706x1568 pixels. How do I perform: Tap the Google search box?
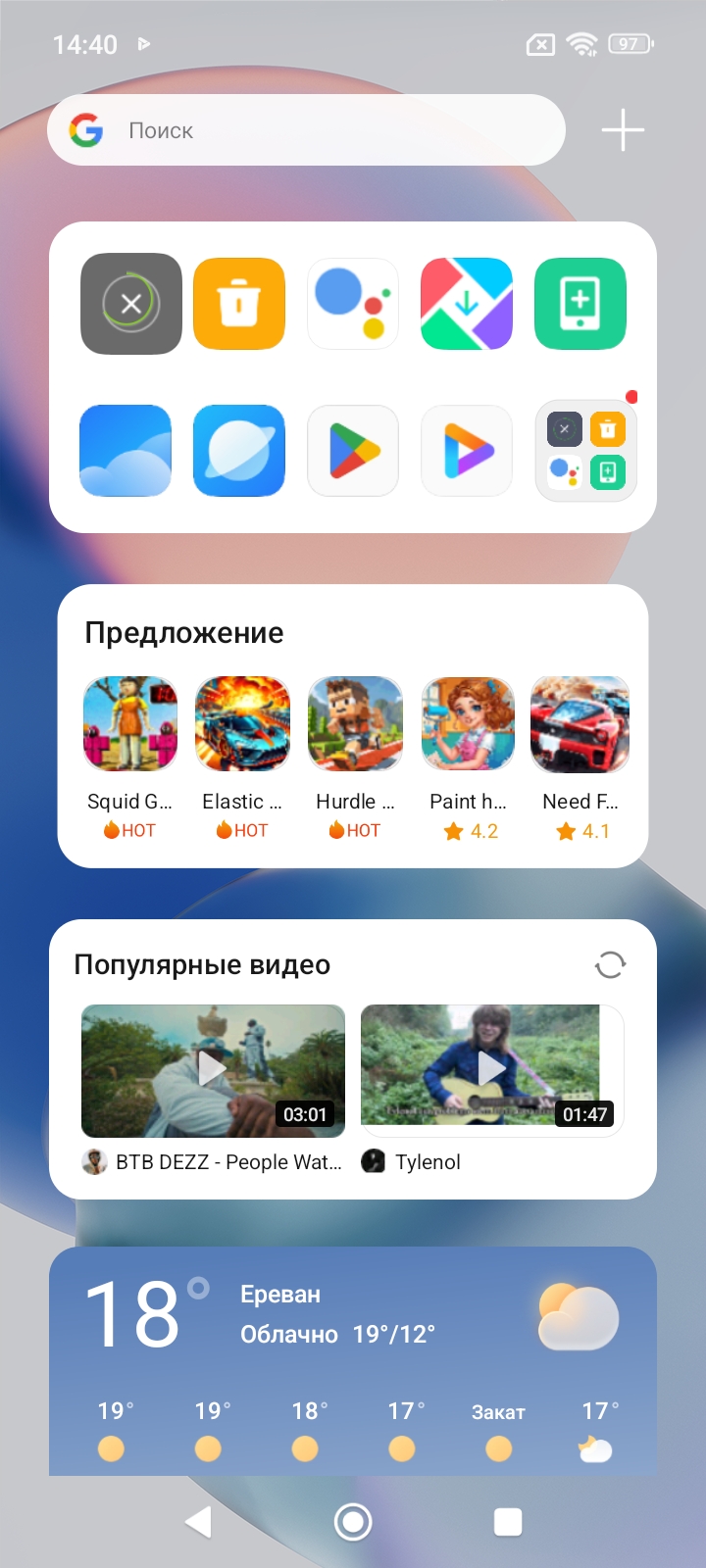306,130
